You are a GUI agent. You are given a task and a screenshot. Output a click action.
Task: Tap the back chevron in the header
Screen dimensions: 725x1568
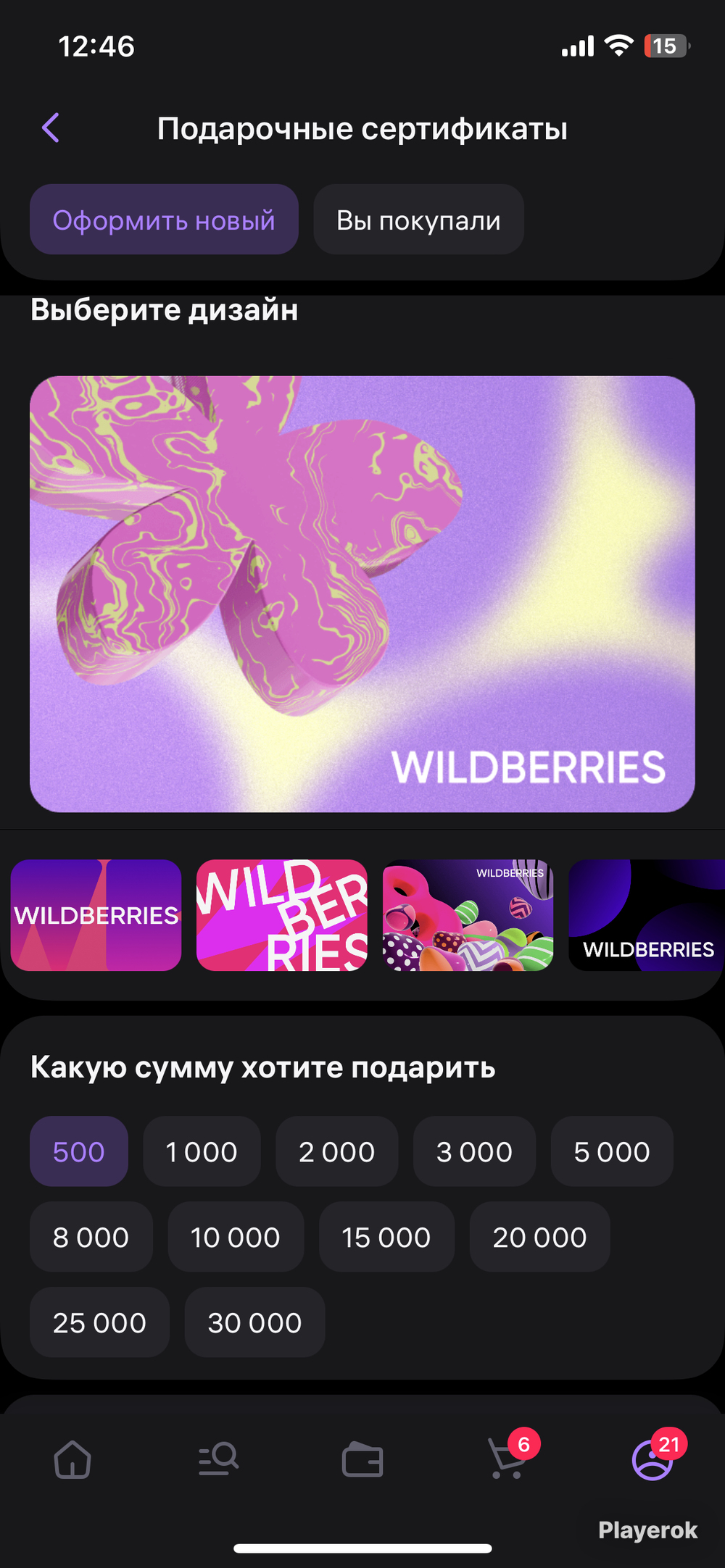50,128
